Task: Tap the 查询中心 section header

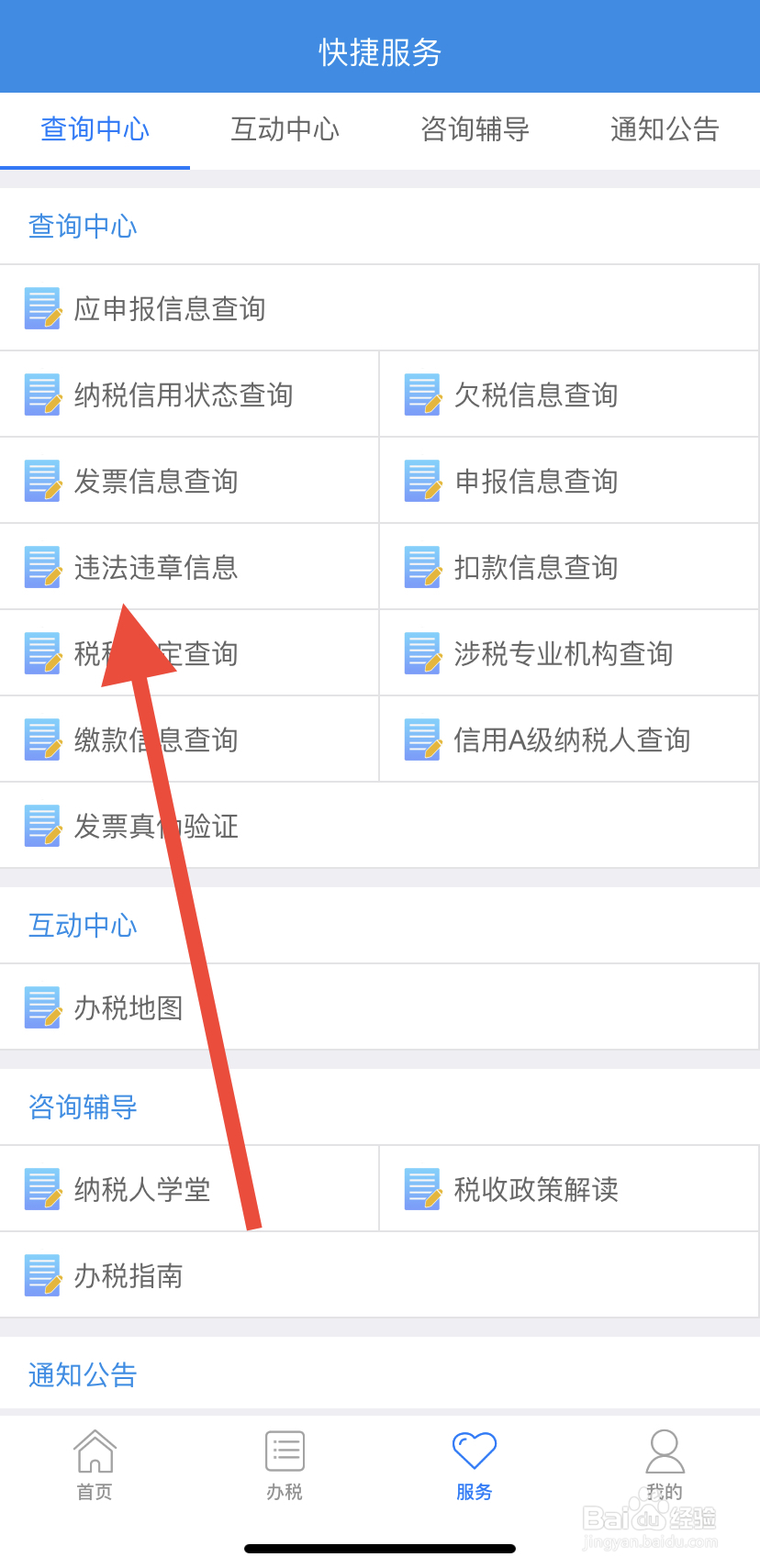Action: (x=81, y=226)
